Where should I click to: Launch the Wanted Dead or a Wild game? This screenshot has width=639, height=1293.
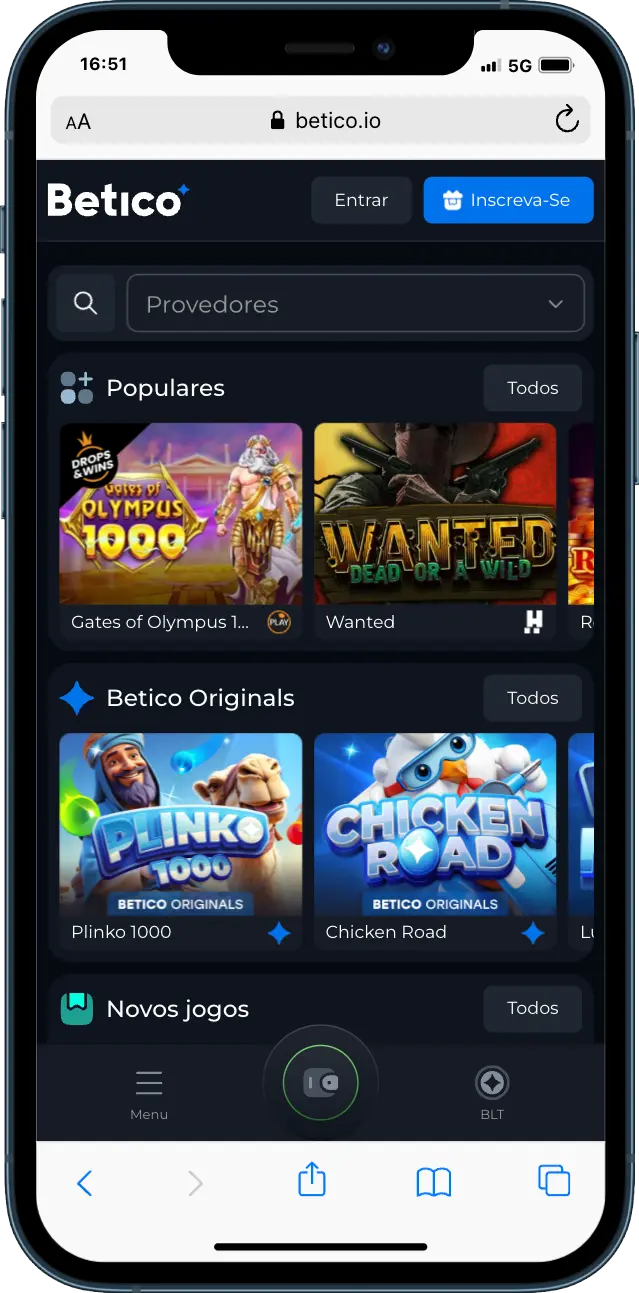pos(435,515)
